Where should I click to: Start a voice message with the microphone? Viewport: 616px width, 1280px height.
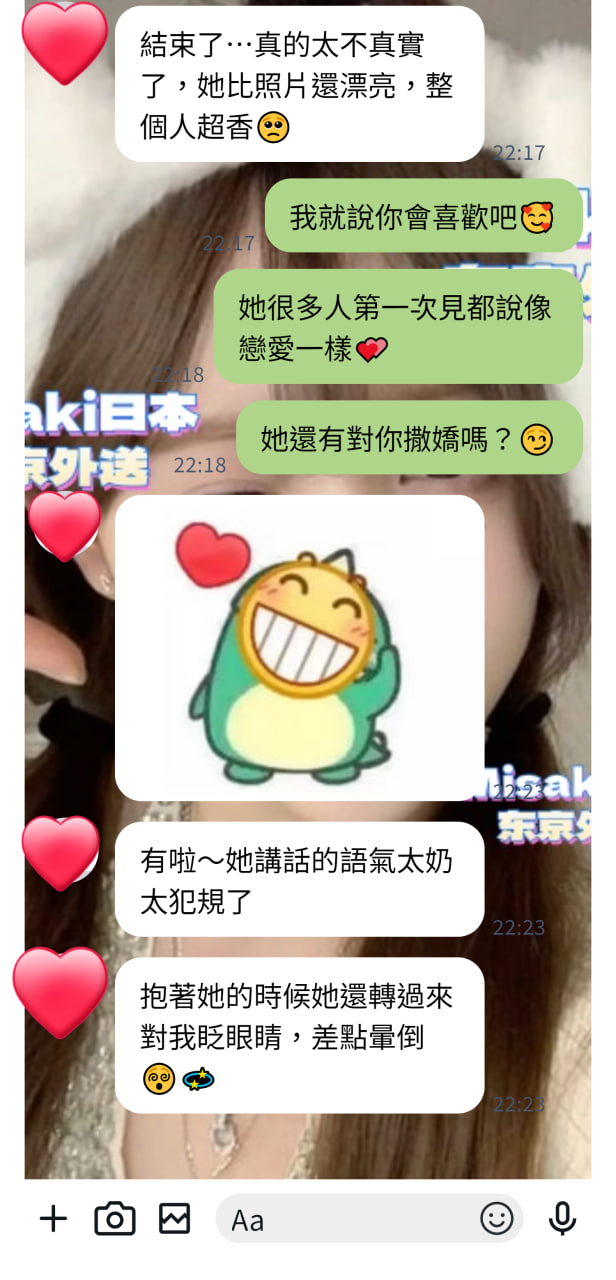click(563, 1218)
